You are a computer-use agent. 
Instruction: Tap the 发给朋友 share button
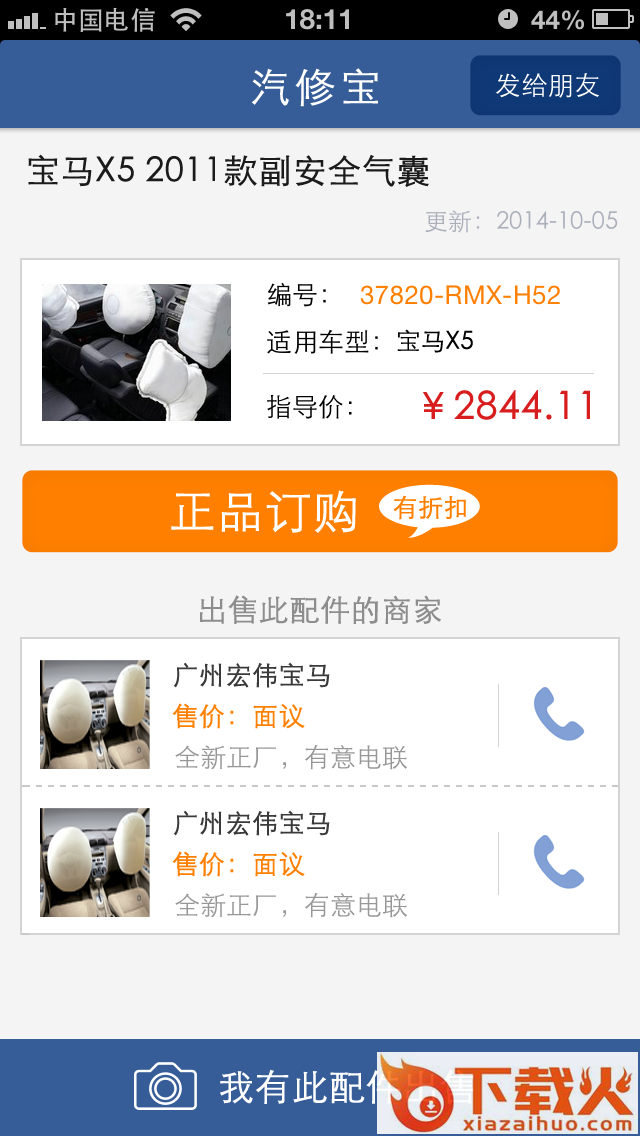click(x=546, y=86)
